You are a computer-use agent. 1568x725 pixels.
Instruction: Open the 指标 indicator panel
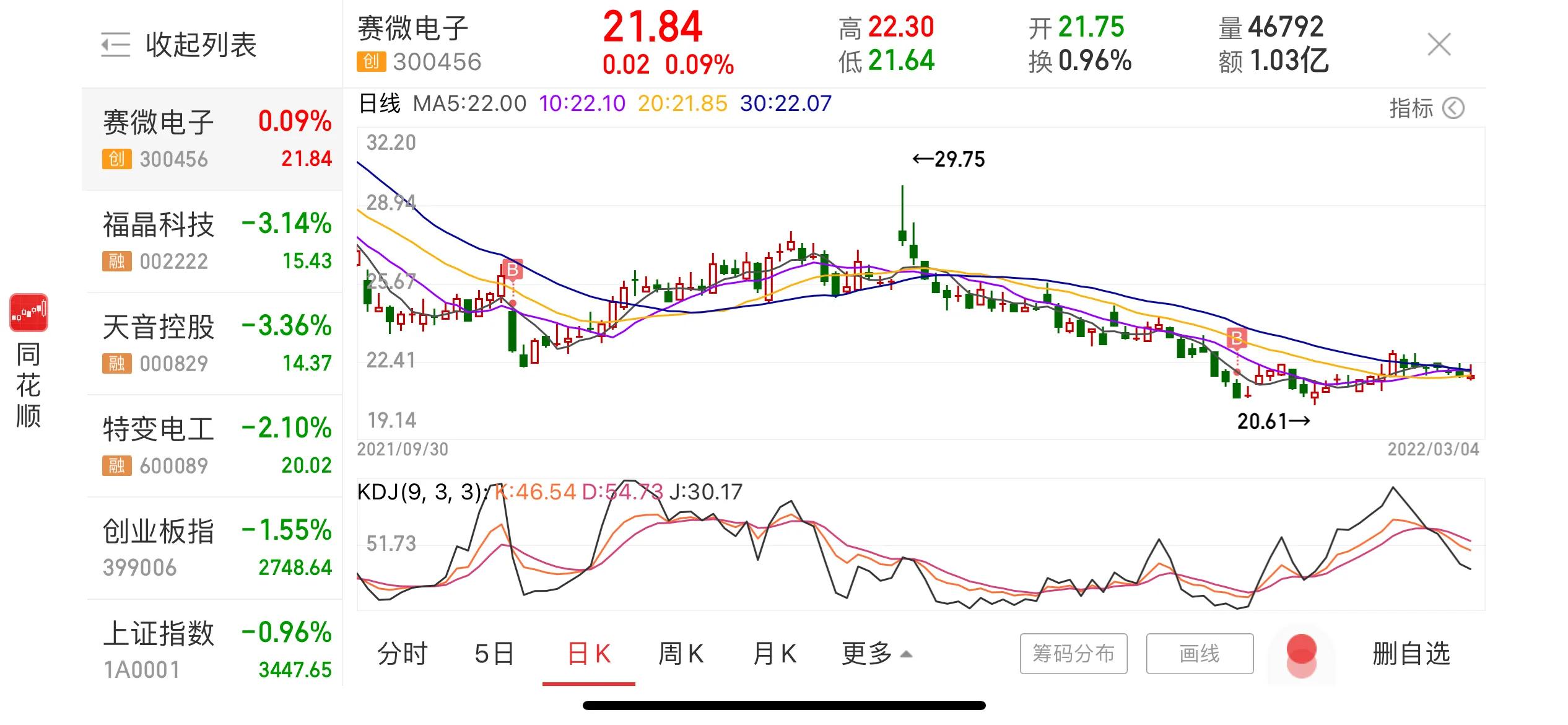point(1426,108)
